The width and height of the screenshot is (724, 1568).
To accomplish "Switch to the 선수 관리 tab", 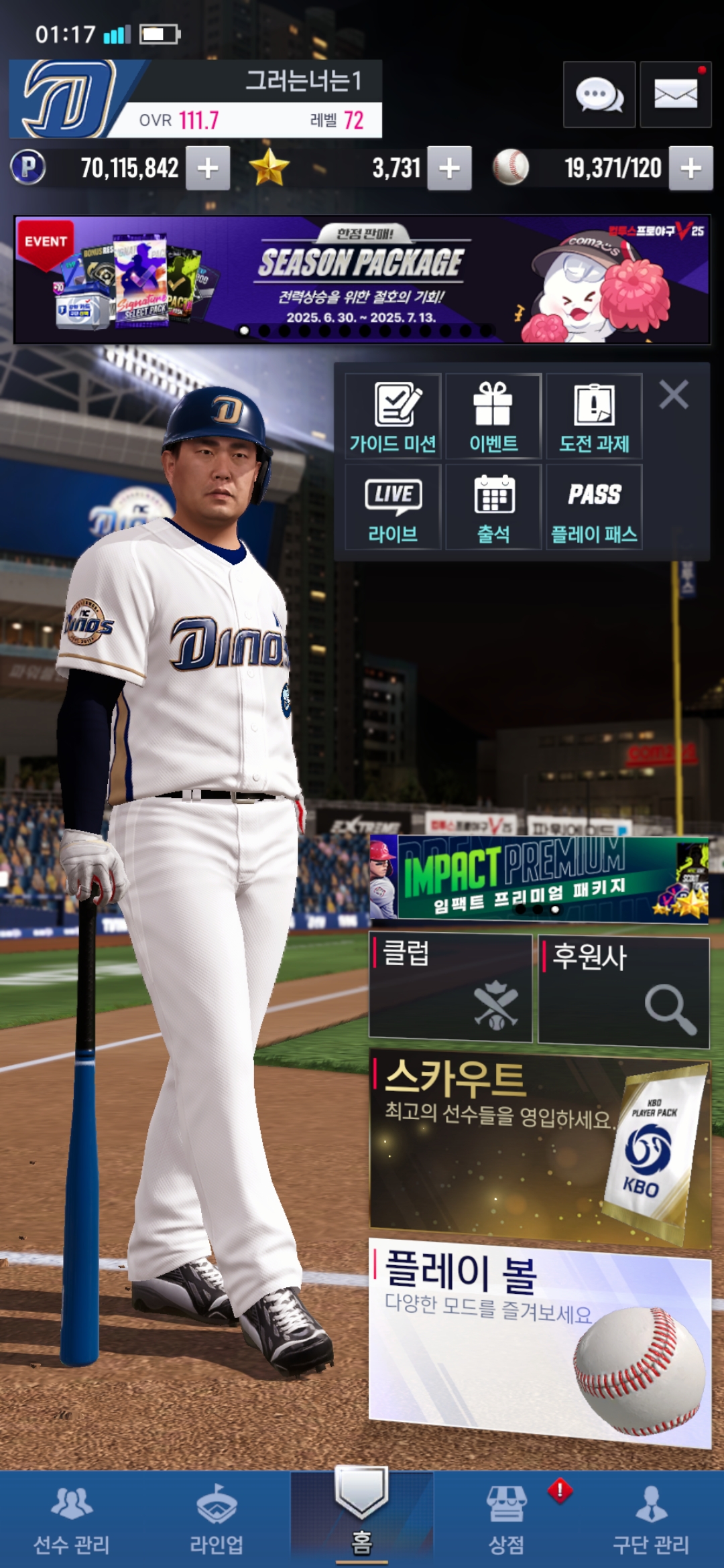I will [72, 1520].
